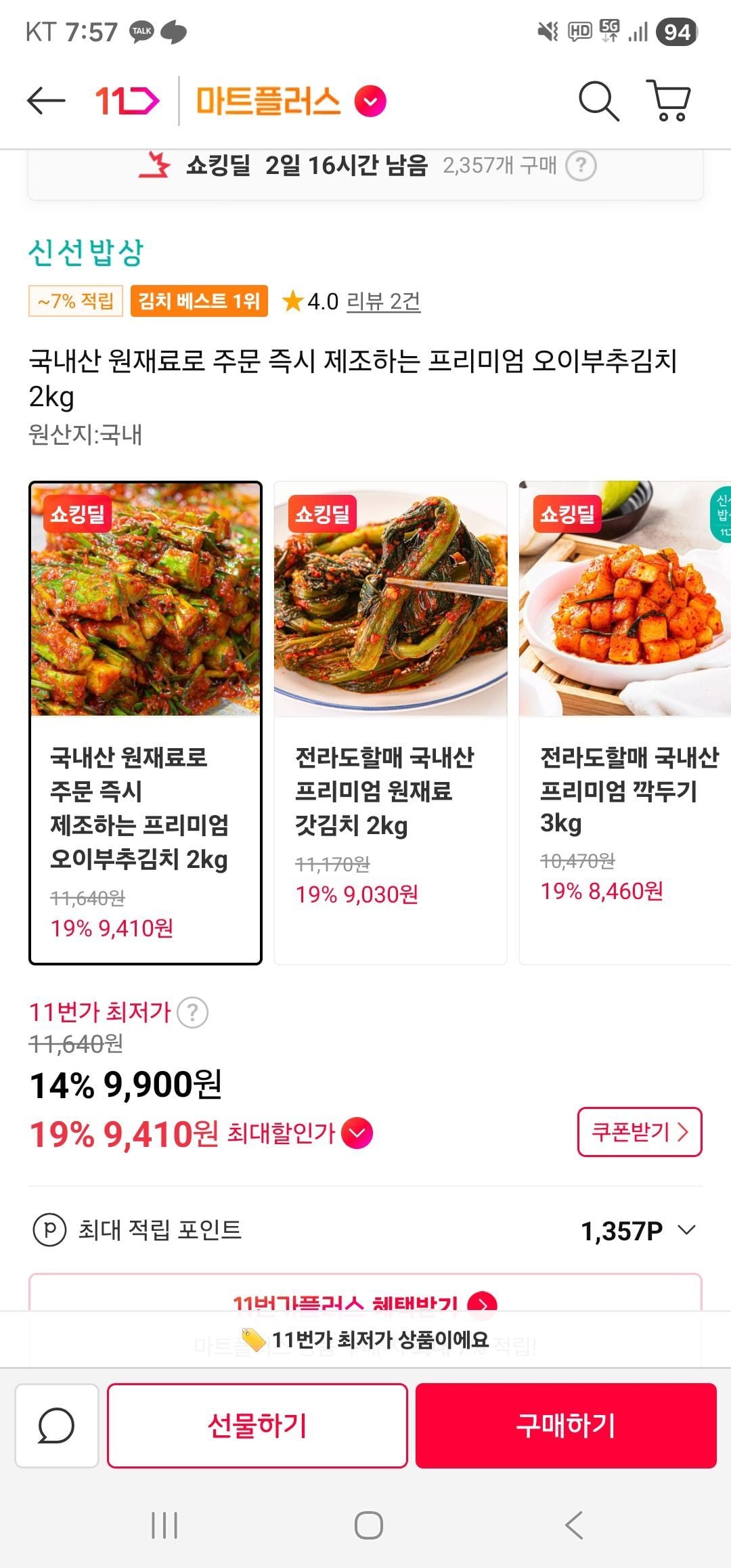Tap 구매하기 to buy now
Screen dimensions: 731x1568
(566, 1425)
